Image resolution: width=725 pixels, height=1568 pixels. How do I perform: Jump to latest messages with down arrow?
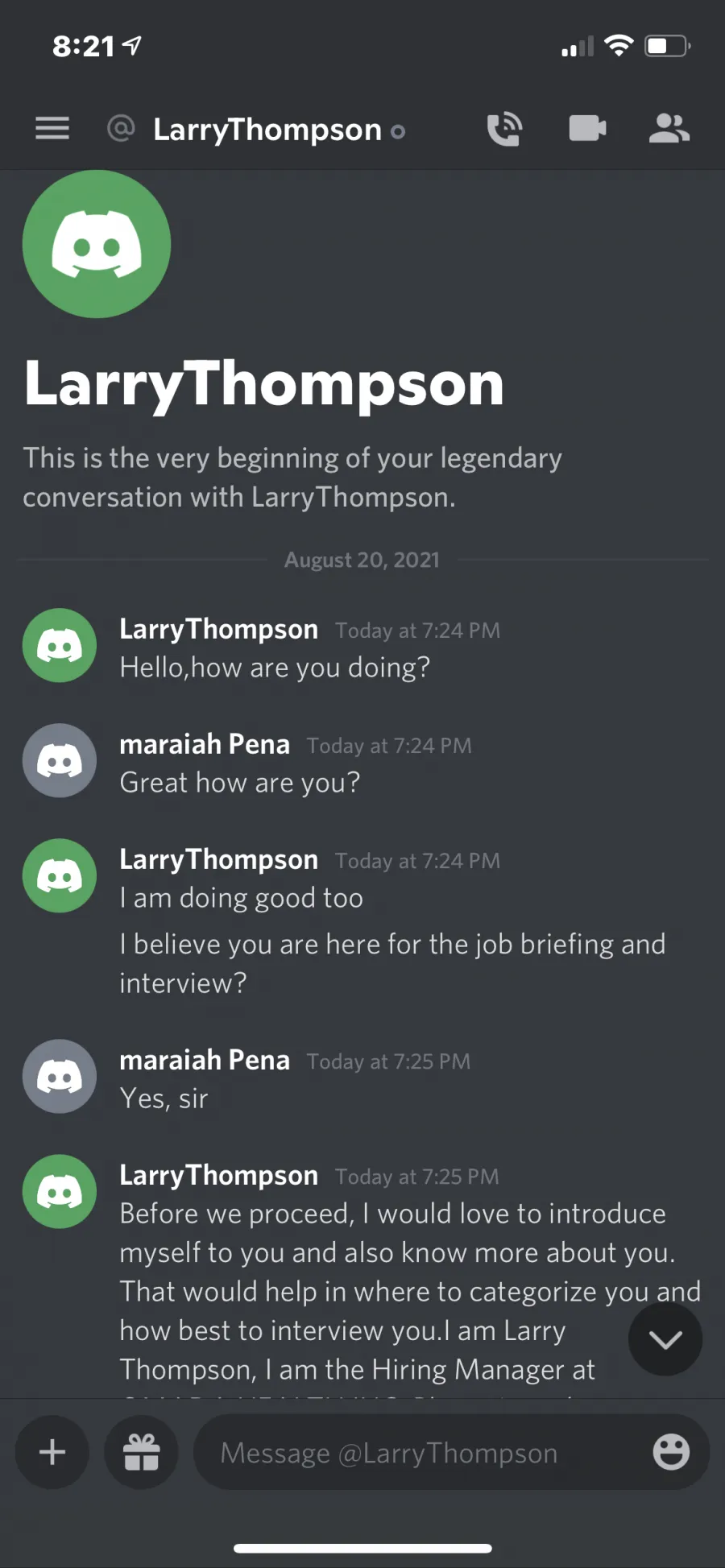click(665, 1340)
